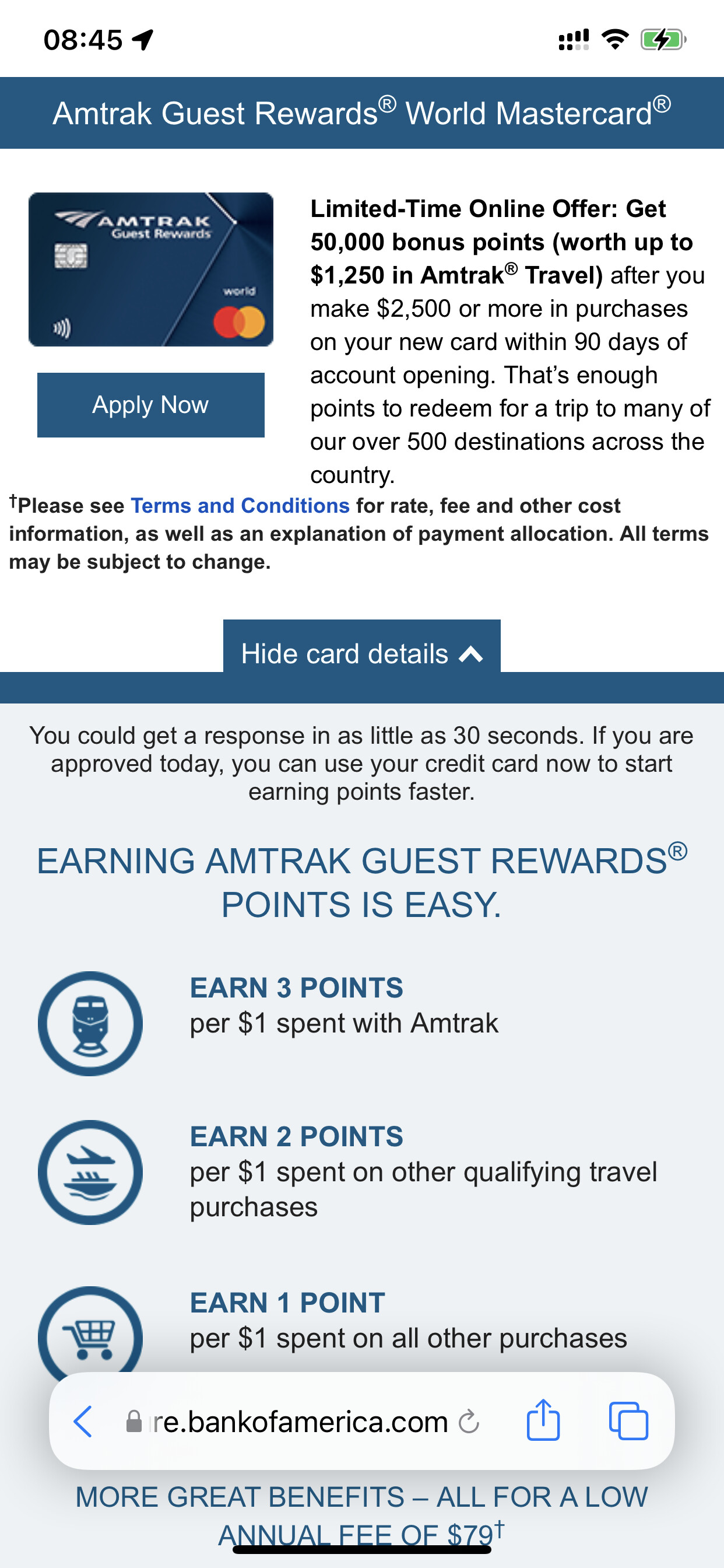Open the Terms and Conditions link
This screenshot has width=724, height=1568.
tap(240, 506)
